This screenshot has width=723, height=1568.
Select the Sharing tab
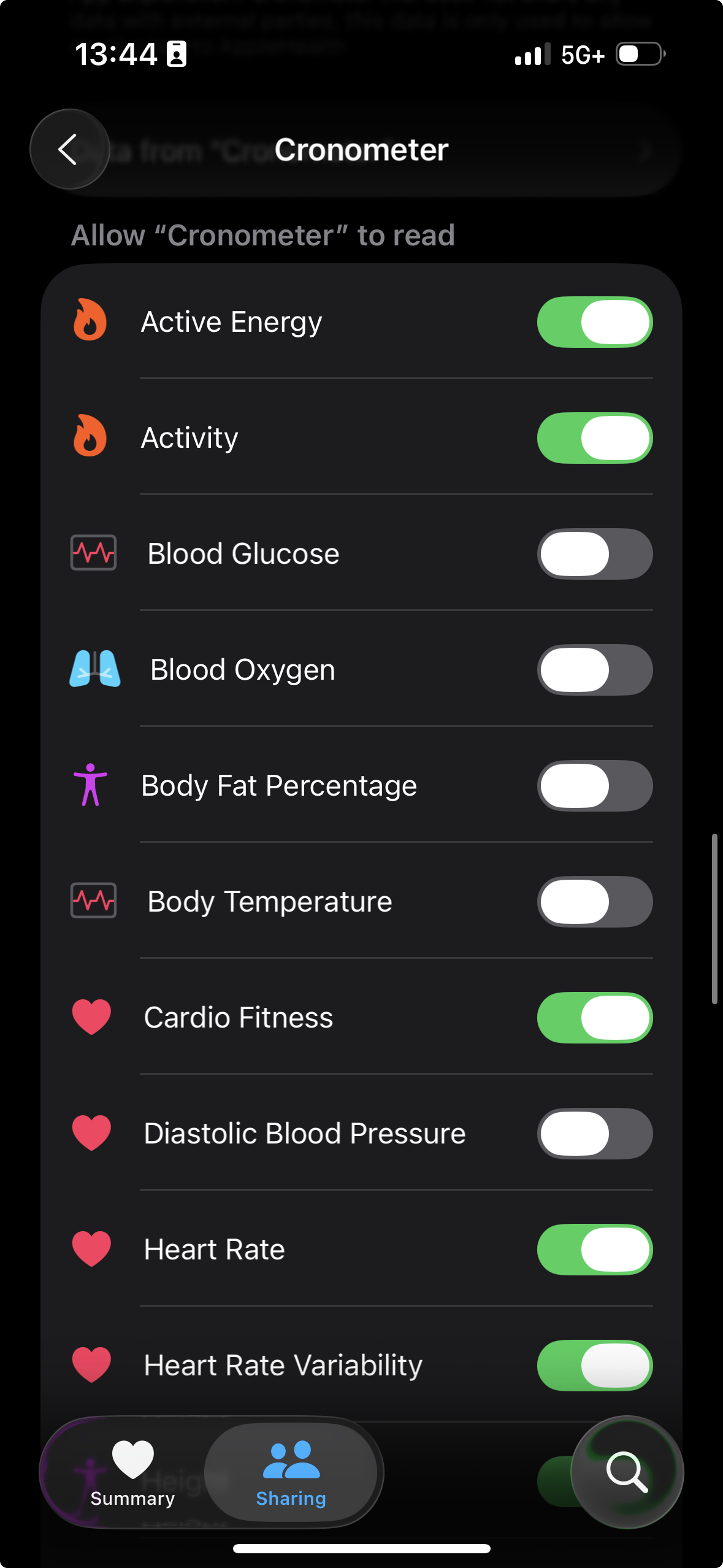pyautogui.click(x=291, y=1472)
